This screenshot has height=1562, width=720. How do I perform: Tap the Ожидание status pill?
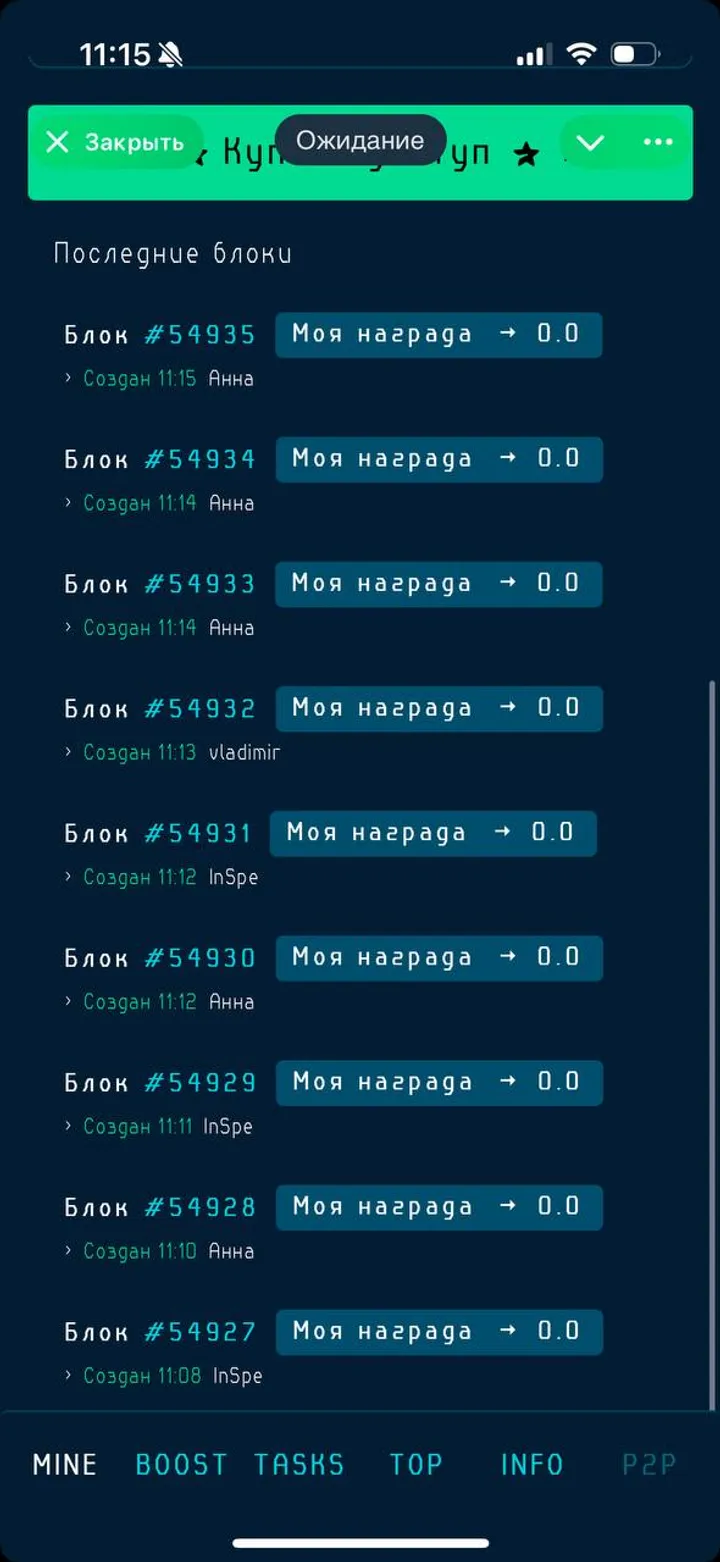pyautogui.click(x=360, y=139)
